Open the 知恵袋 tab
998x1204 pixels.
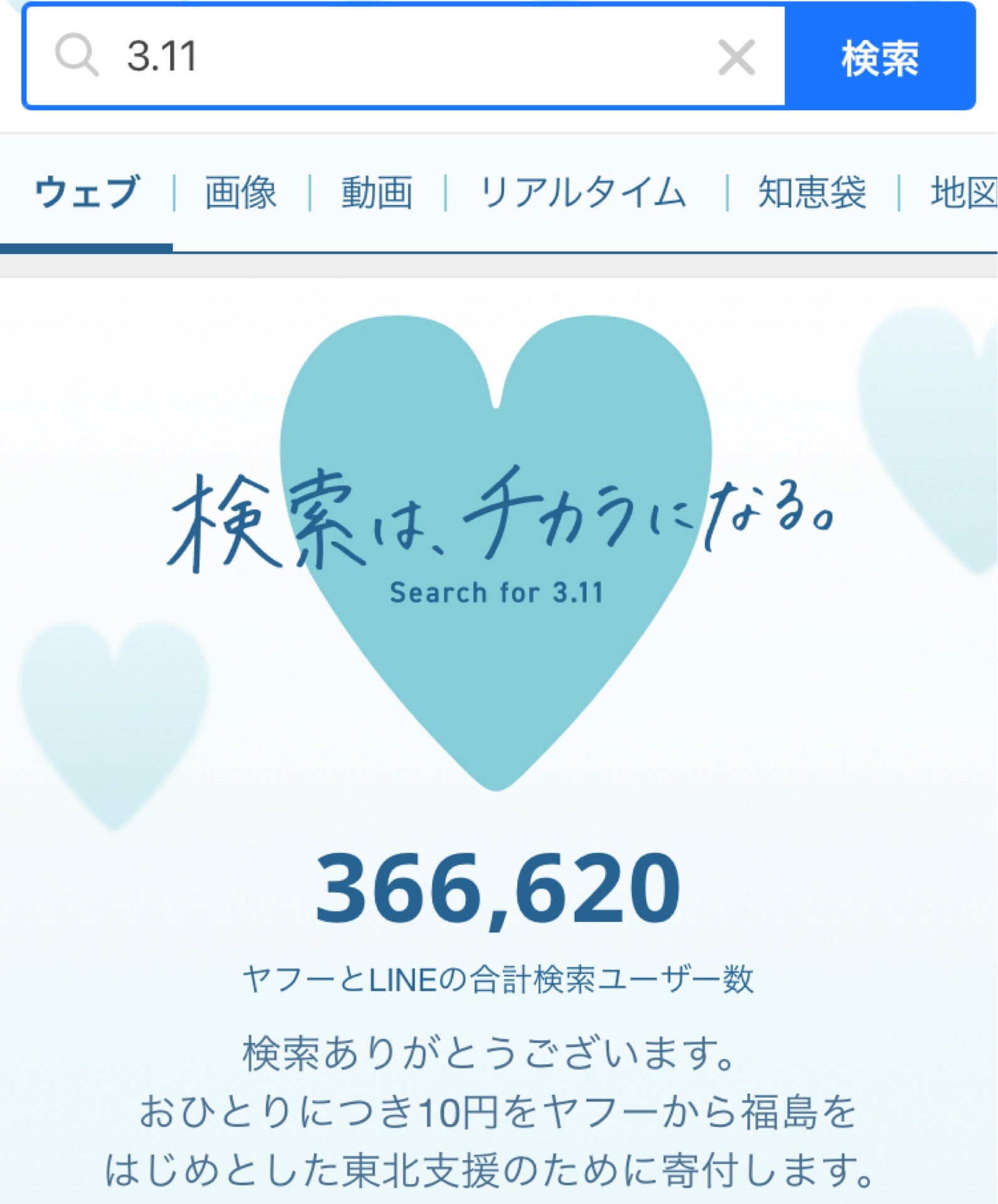tap(812, 192)
